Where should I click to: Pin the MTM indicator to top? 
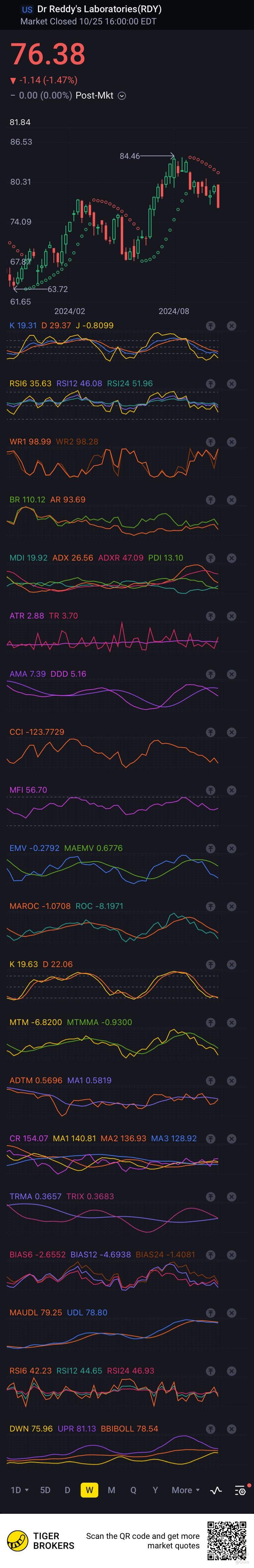pos(210,1023)
